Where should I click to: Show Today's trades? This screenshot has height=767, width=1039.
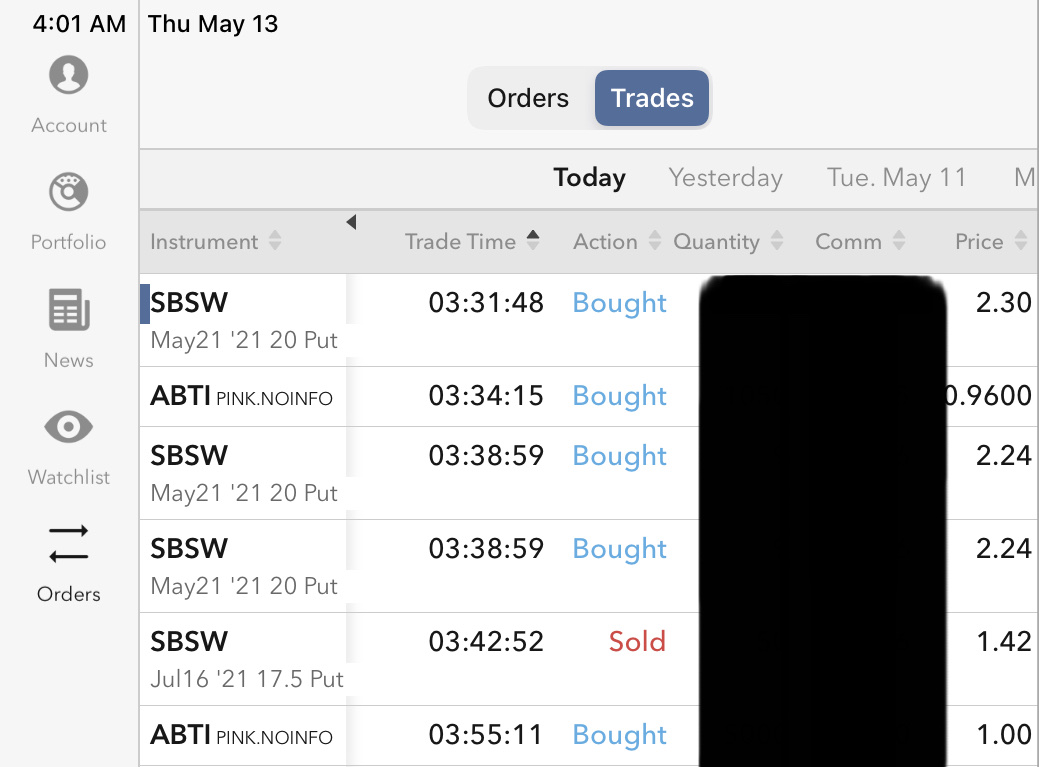(589, 178)
